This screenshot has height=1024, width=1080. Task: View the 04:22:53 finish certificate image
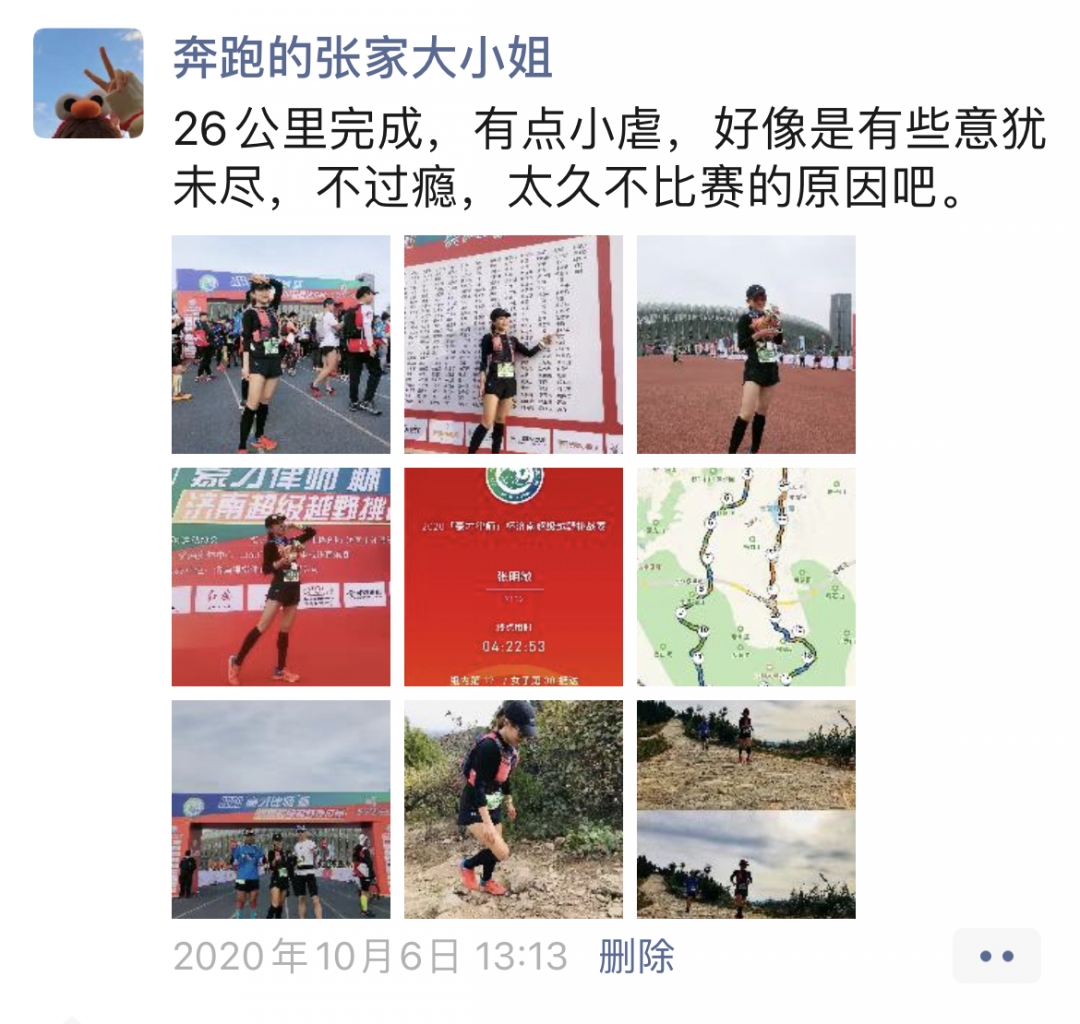point(513,577)
